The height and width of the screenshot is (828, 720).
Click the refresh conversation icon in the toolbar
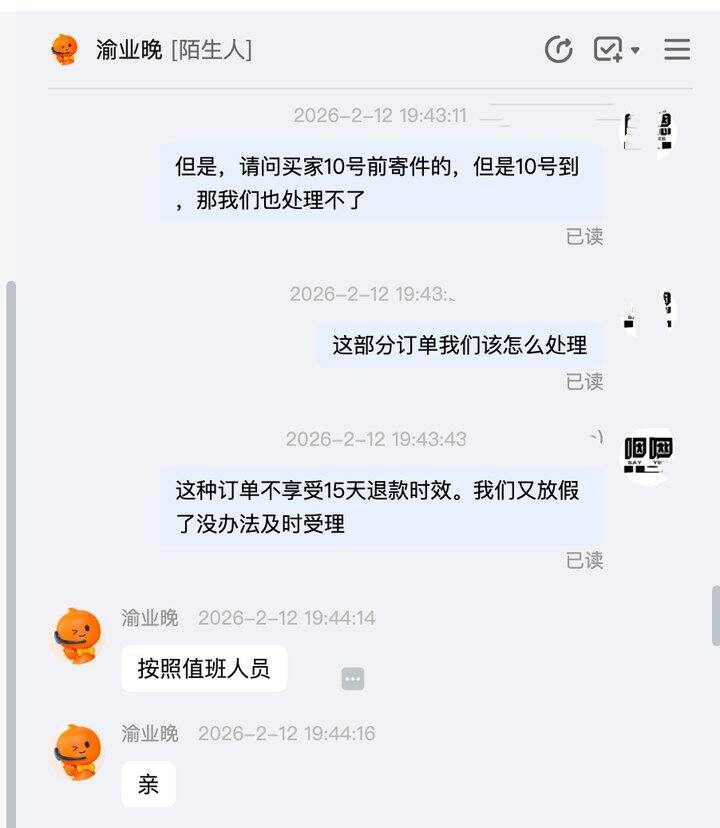[x=557, y=47]
